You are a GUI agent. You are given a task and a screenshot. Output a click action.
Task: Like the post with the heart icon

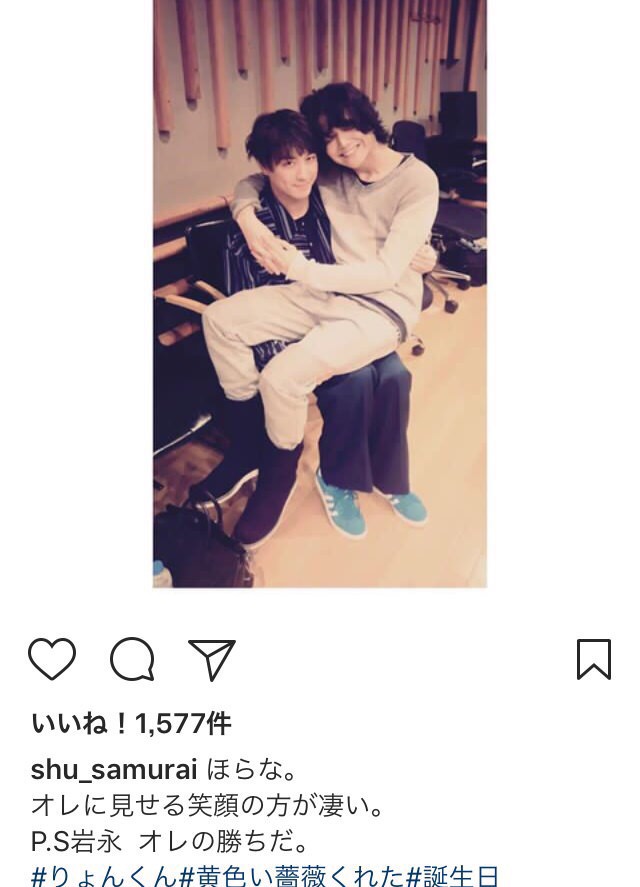pyautogui.click(x=52, y=660)
